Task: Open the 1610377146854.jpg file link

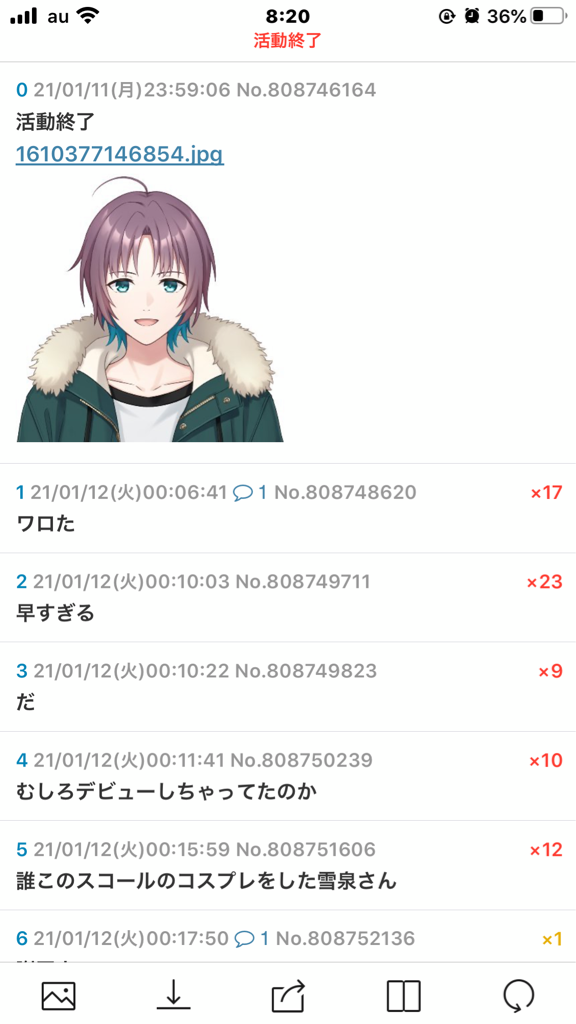Action: click(120, 154)
